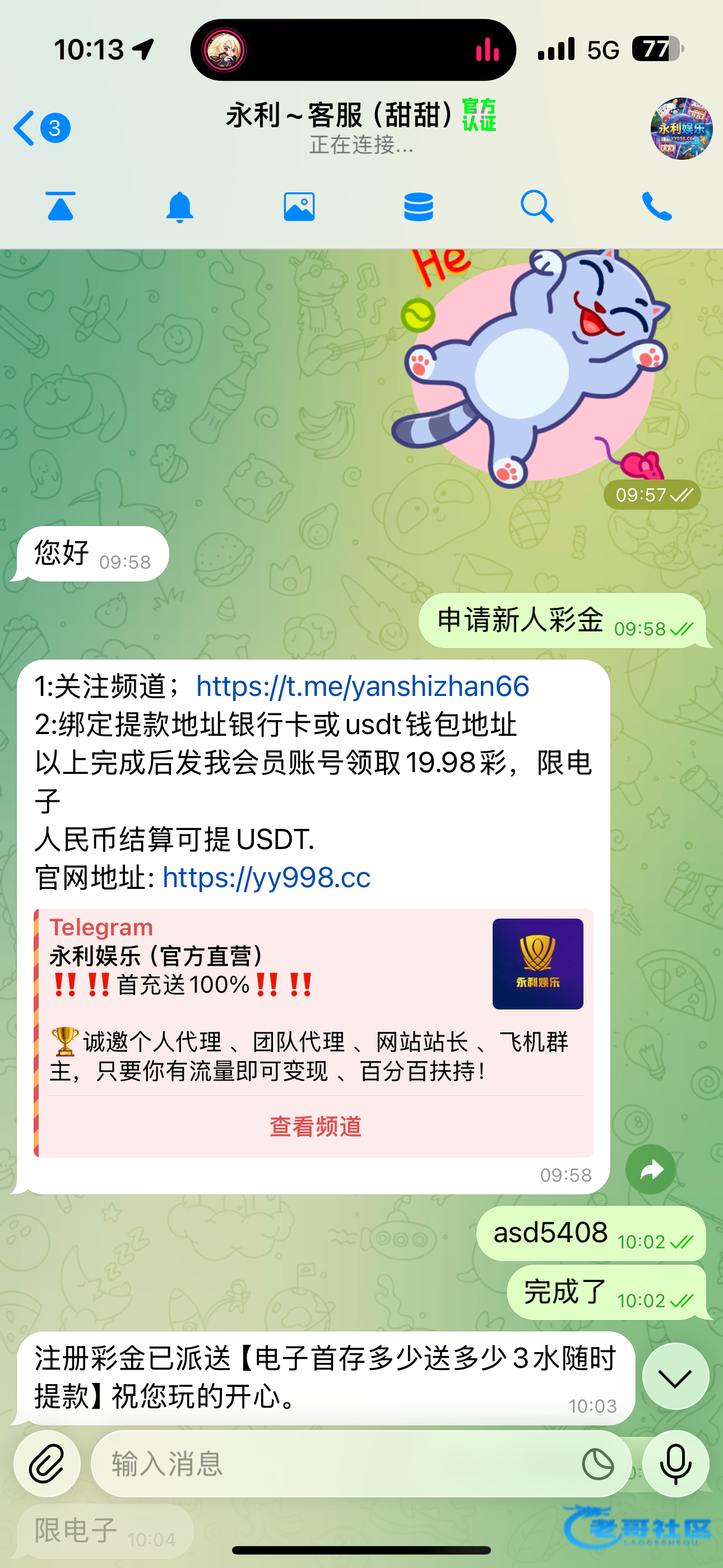Screen dimensions: 723x1568
Task: Open the attachment paperclip
Action: click(47, 1464)
